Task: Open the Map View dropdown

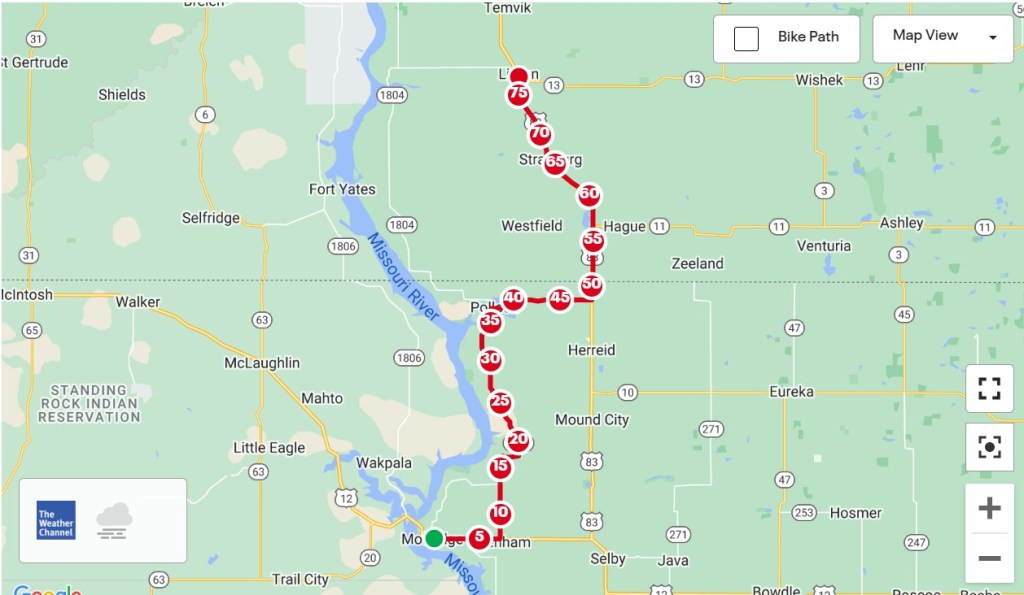Action: (944, 37)
